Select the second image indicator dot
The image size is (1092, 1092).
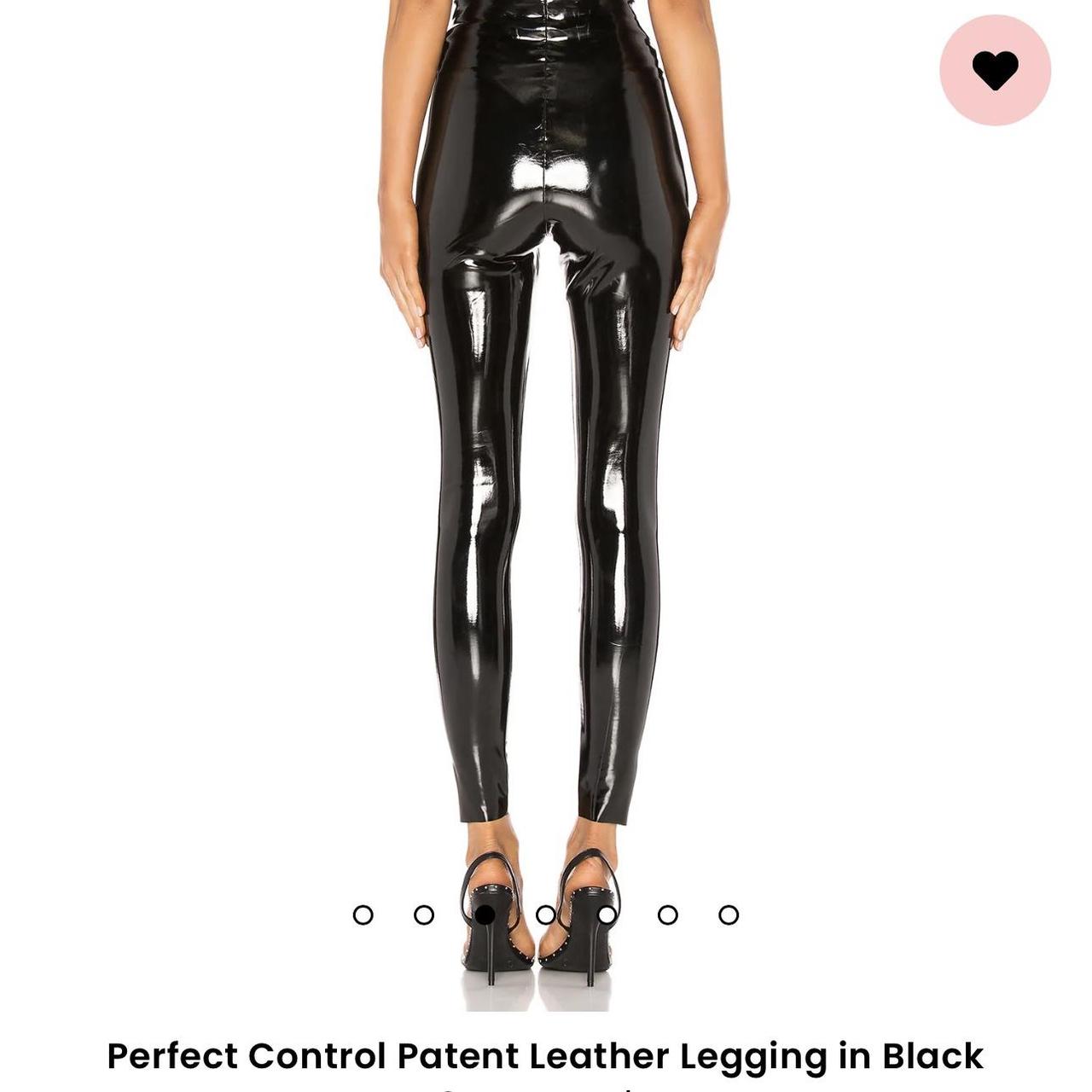pyautogui.click(x=424, y=915)
